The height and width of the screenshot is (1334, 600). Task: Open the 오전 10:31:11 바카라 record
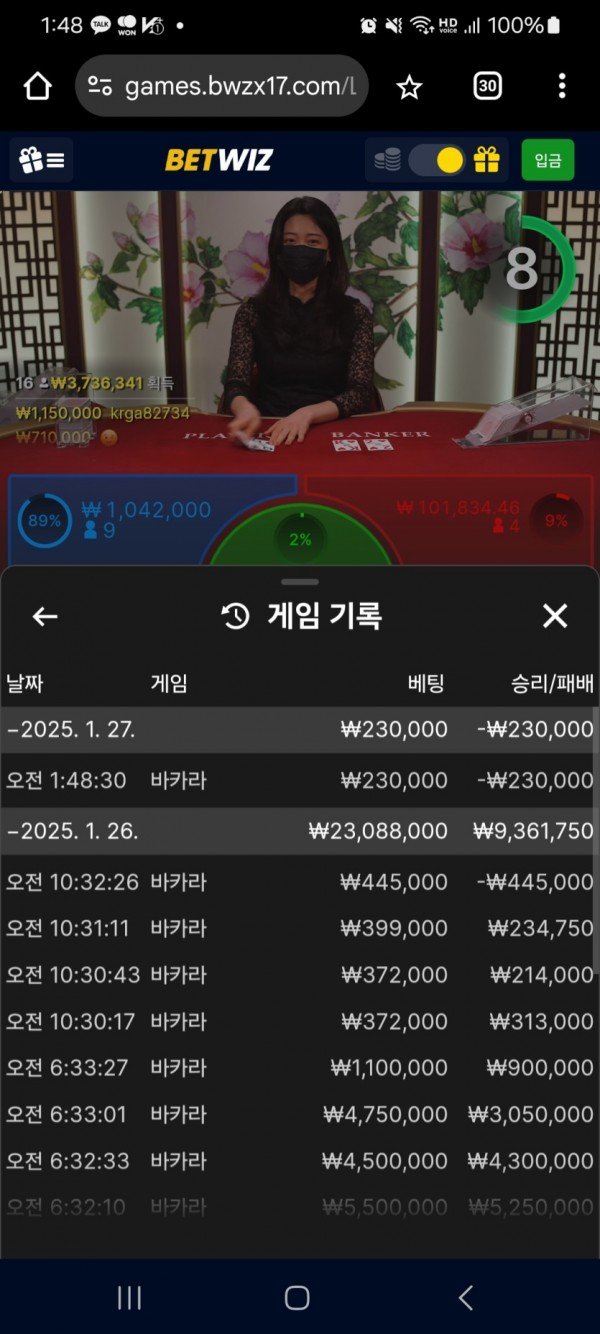click(x=300, y=928)
